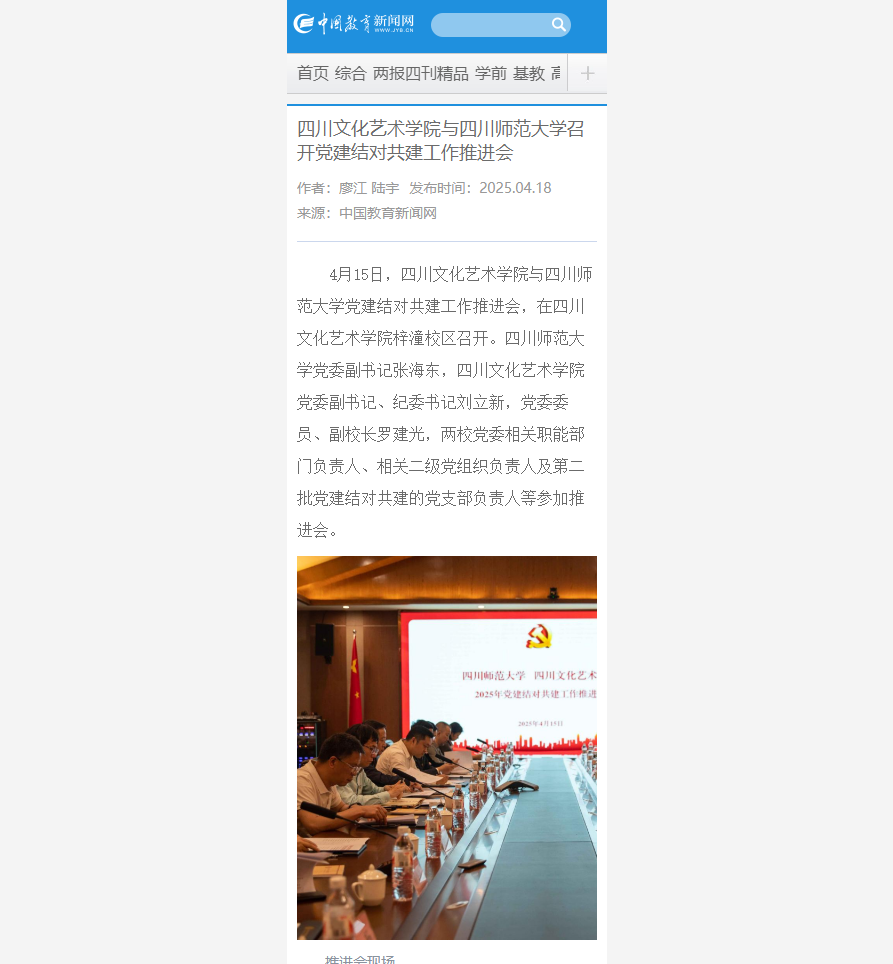Open the 中国教育新闻网 logo homepage
The image size is (893, 964).
pos(354,24)
